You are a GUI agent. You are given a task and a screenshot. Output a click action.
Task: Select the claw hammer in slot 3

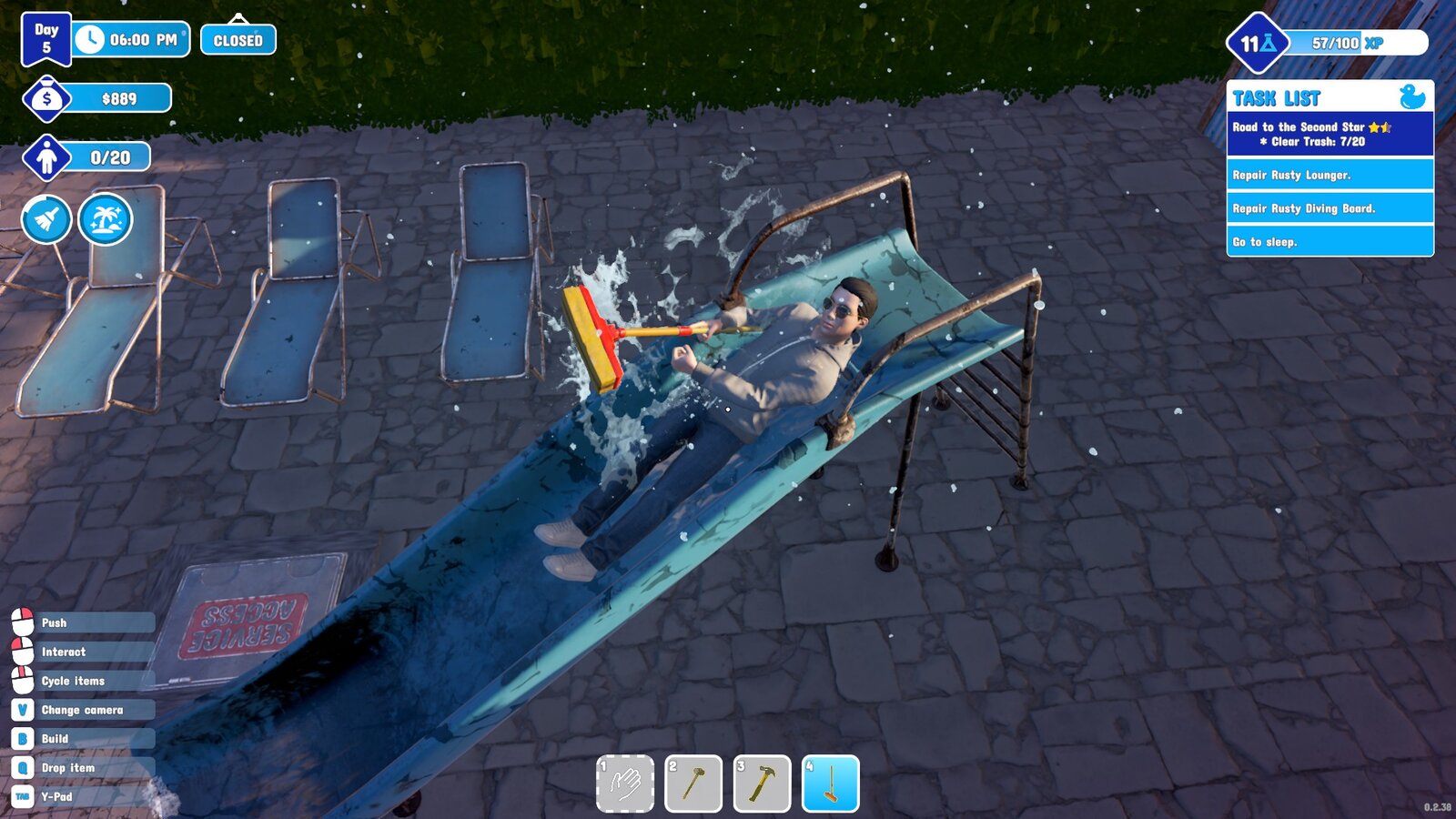pos(763,784)
